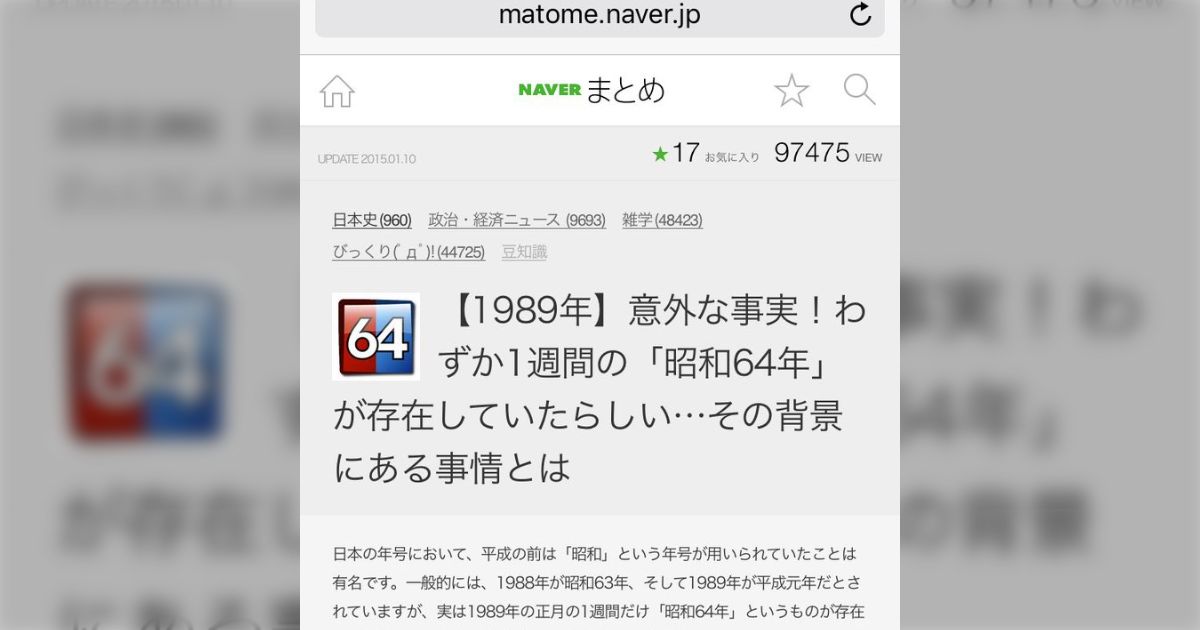
Task: Go to the NAVER まとめ home icon
Action: pos(337,91)
